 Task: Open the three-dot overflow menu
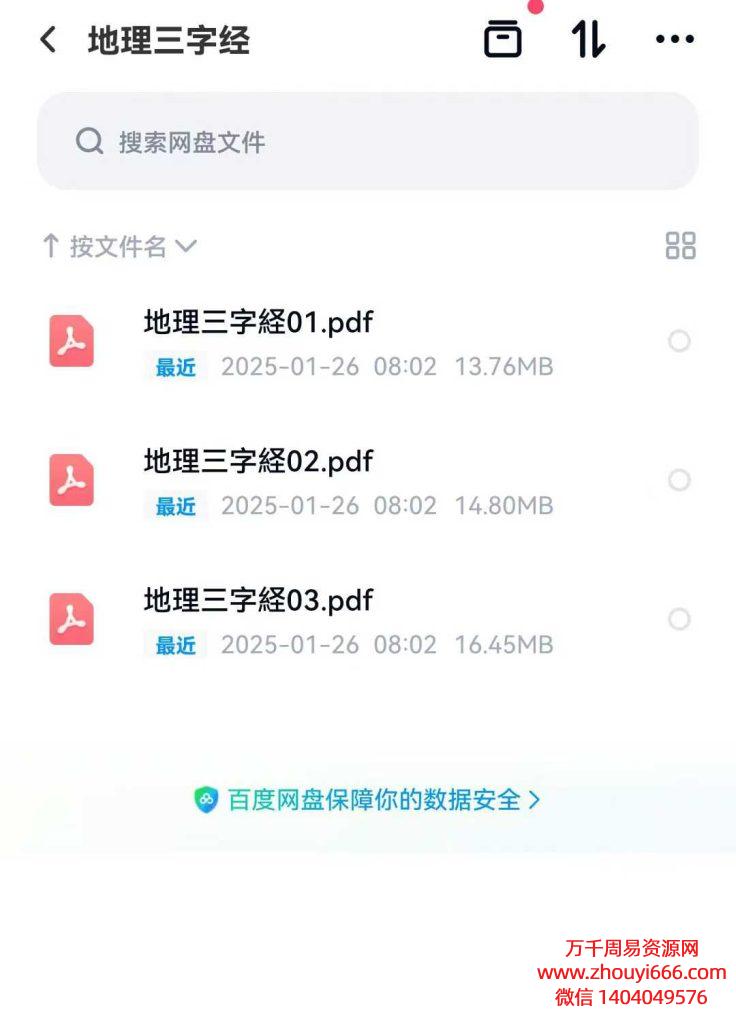coord(675,40)
